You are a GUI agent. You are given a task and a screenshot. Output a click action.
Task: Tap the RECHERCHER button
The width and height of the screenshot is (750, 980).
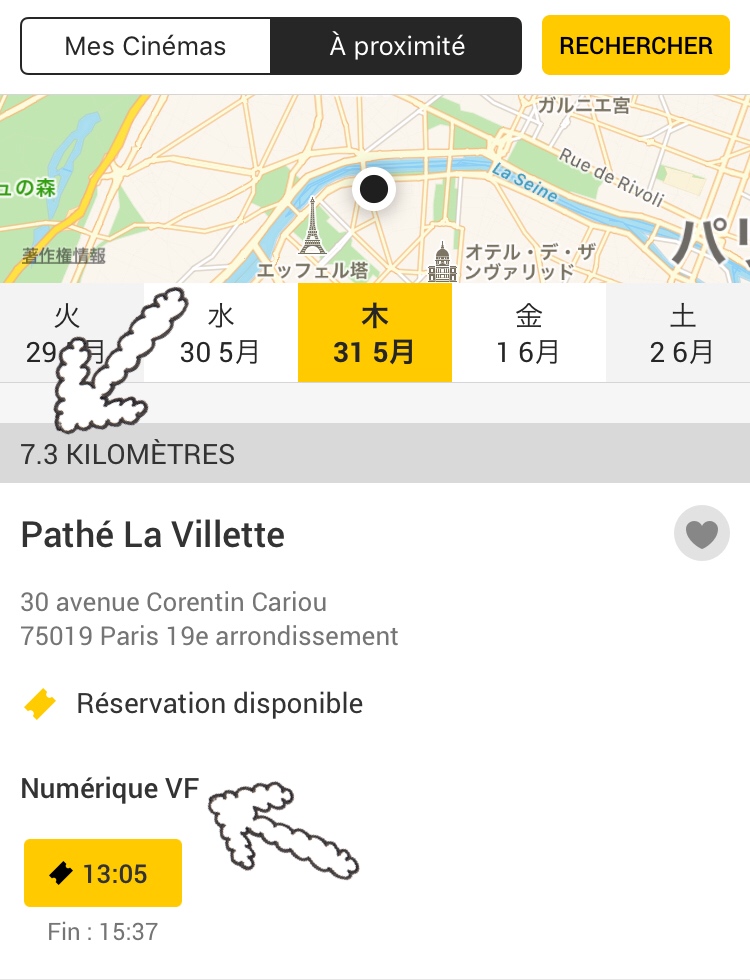pos(635,46)
